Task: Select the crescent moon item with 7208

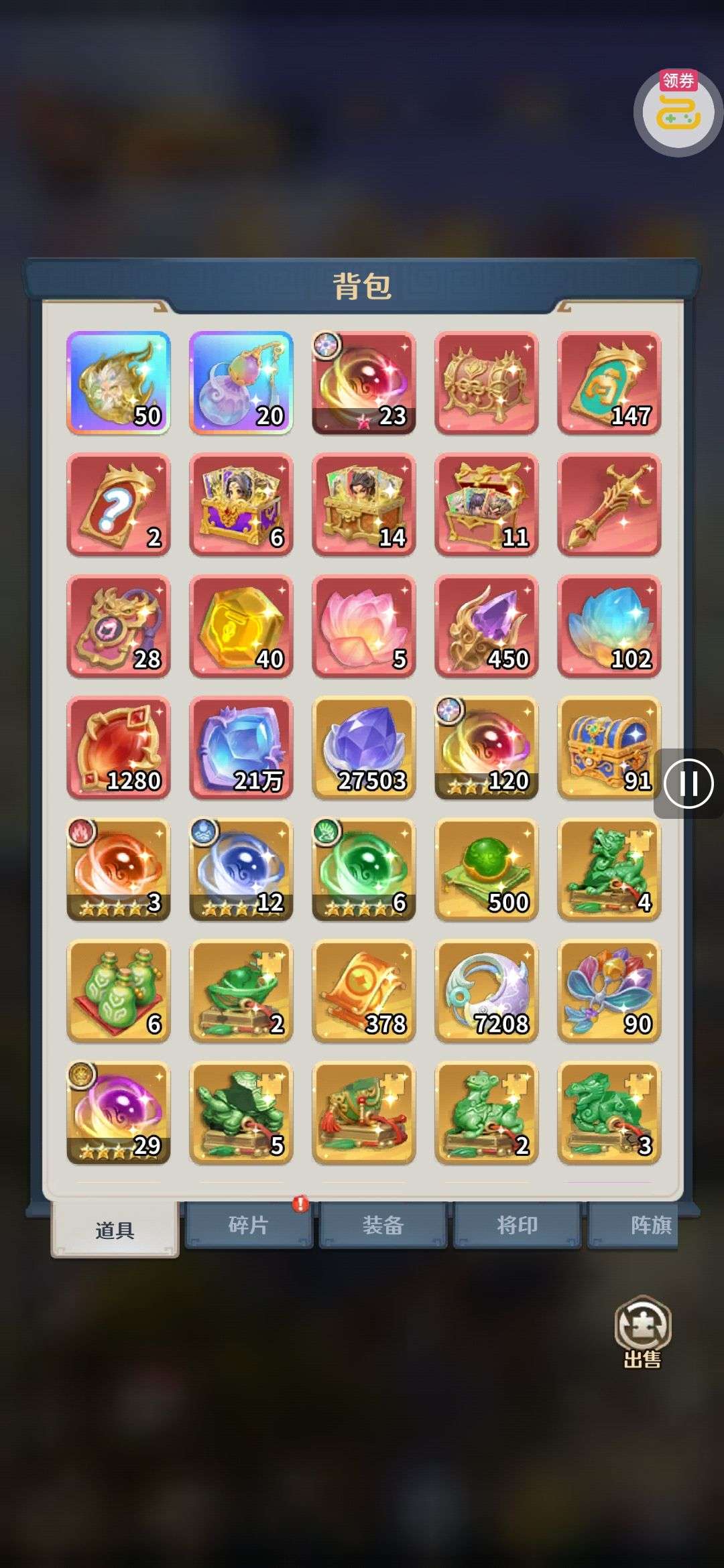Action: pyautogui.click(x=487, y=991)
